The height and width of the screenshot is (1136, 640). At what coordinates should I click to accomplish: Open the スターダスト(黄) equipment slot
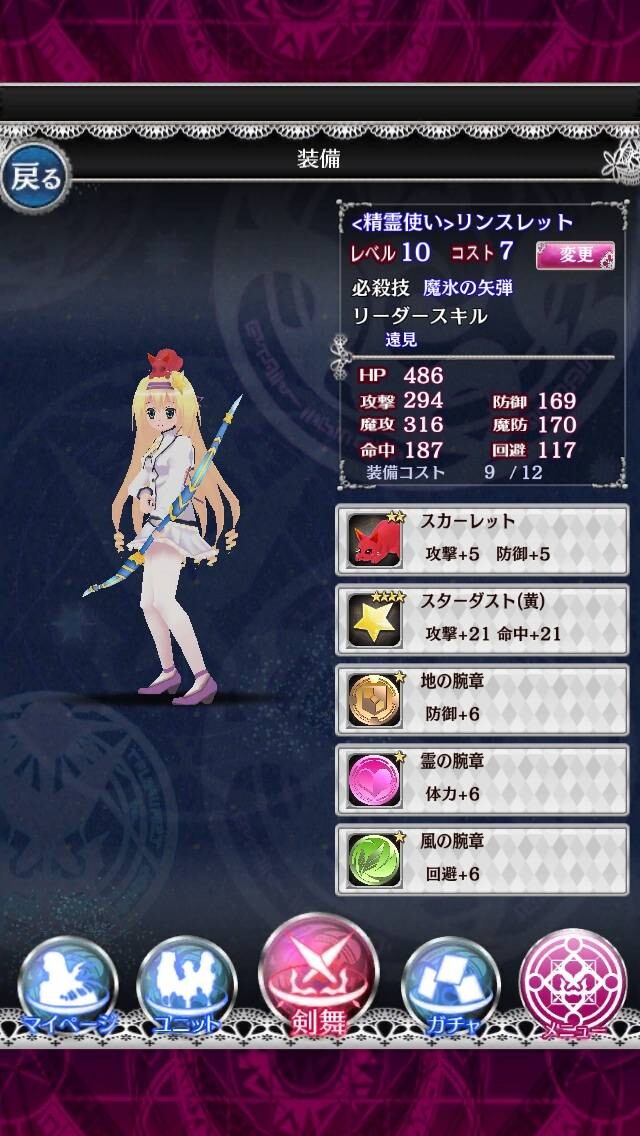[482, 619]
